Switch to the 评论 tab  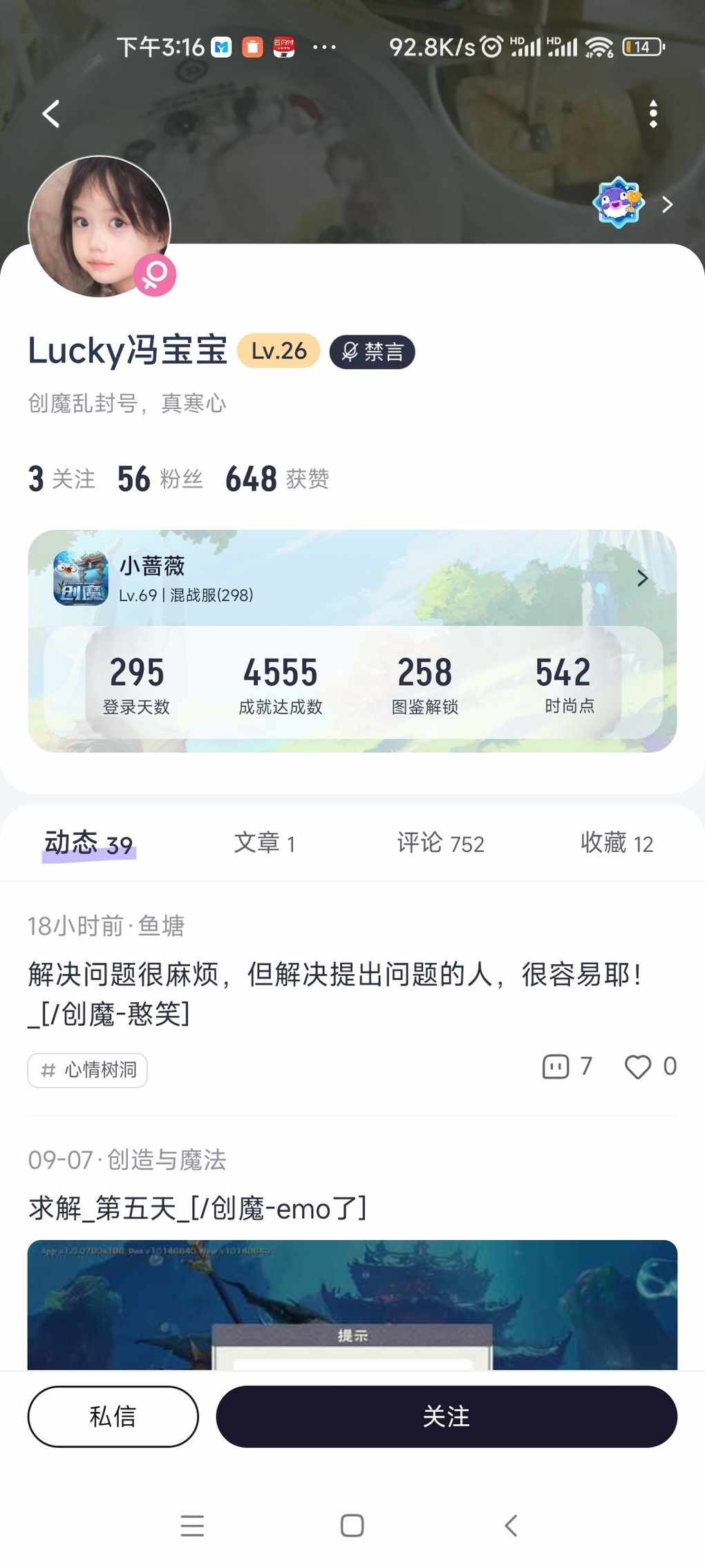[x=440, y=843]
